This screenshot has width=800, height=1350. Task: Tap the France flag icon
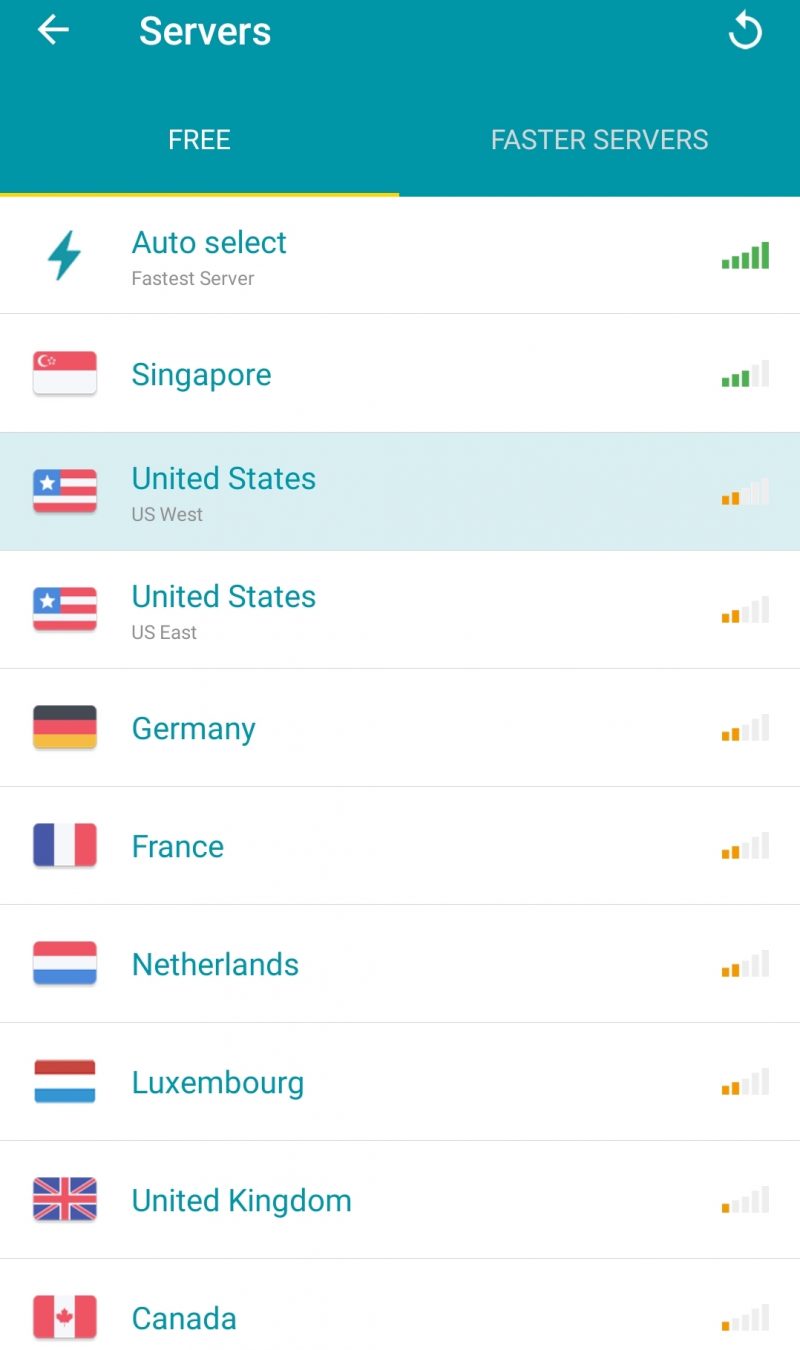64,845
